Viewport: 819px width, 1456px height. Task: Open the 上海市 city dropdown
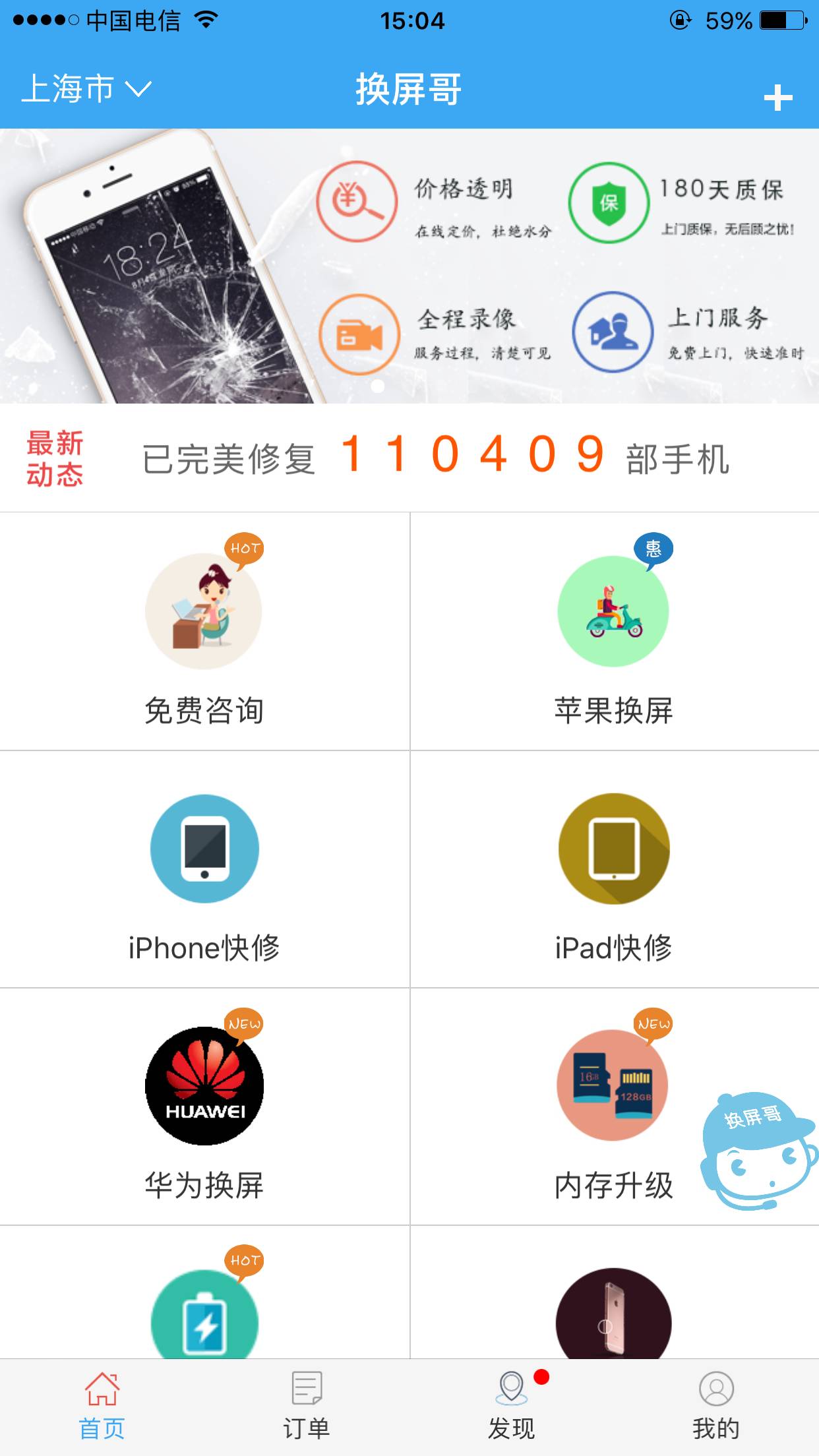pyautogui.click(x=87, y=89)
